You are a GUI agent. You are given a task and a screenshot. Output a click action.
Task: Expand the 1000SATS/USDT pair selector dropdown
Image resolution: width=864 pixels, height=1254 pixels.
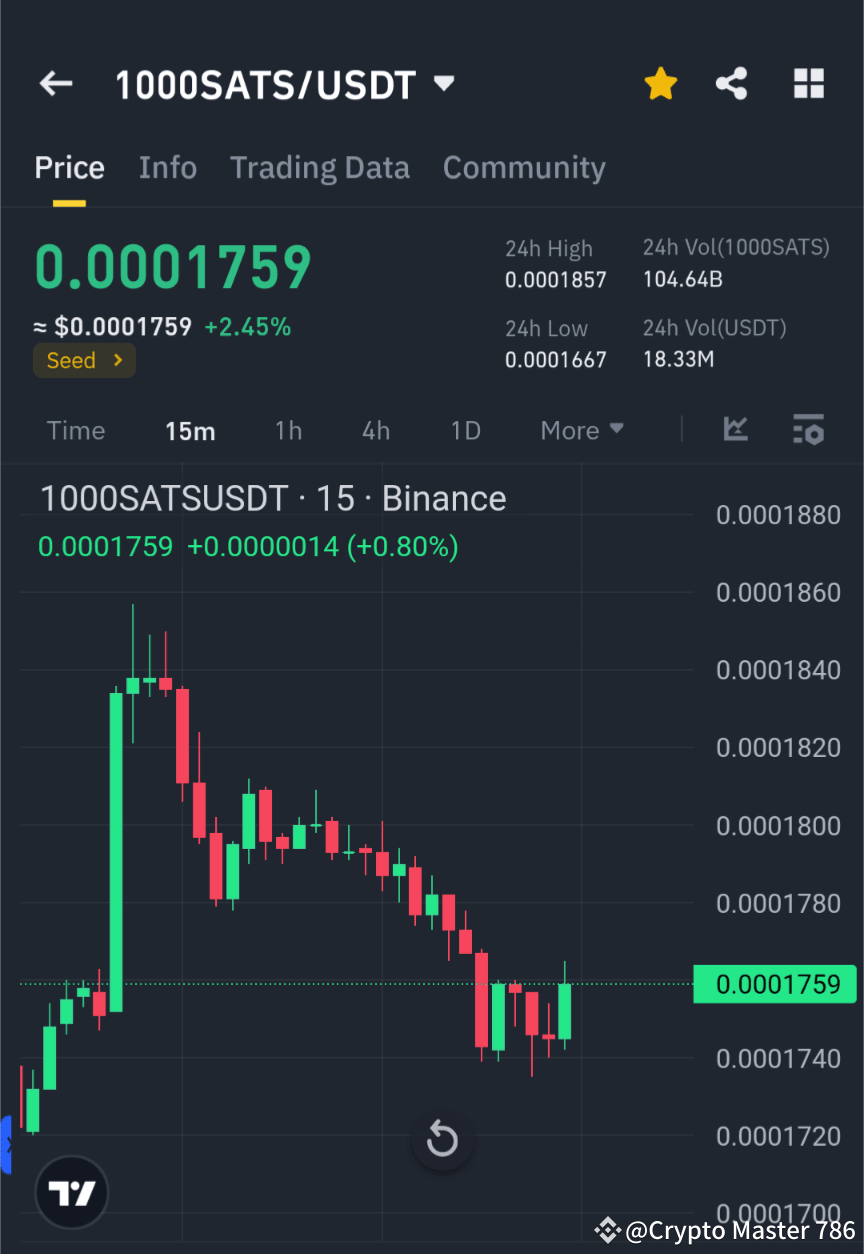pyautogui.click(x=443, y=84)
